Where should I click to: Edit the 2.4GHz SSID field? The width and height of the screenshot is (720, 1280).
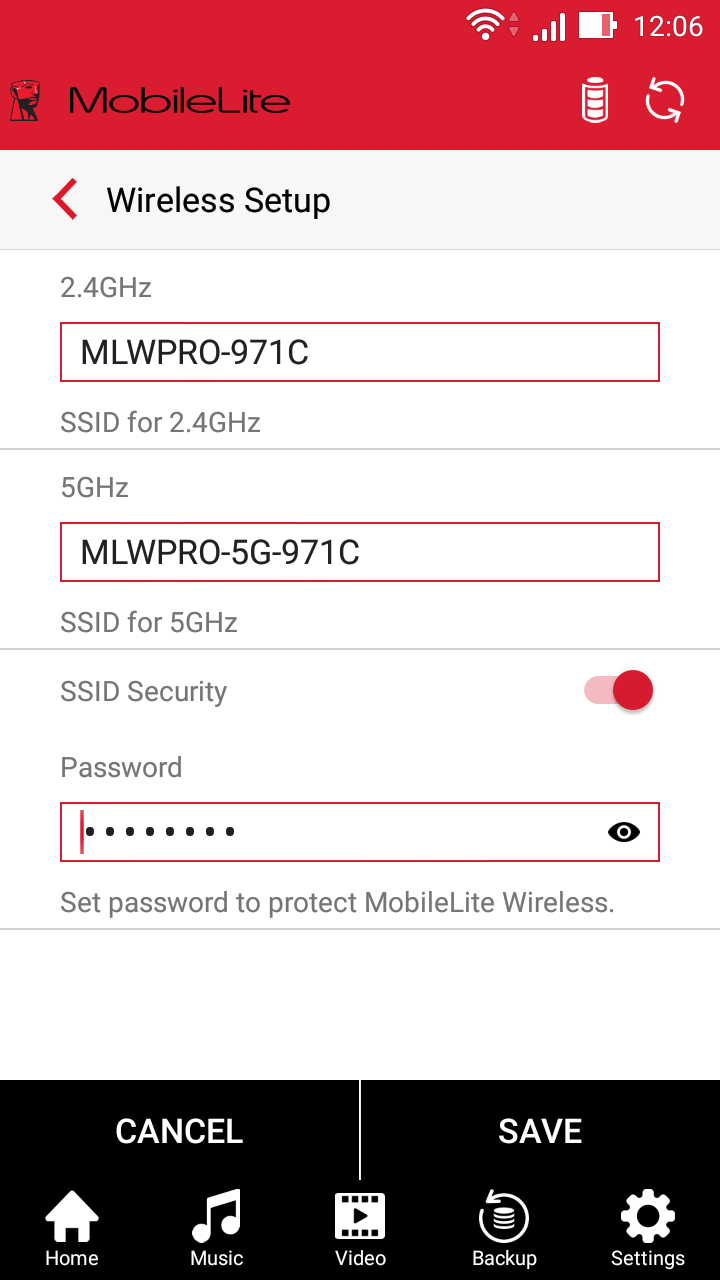point(360,352)
